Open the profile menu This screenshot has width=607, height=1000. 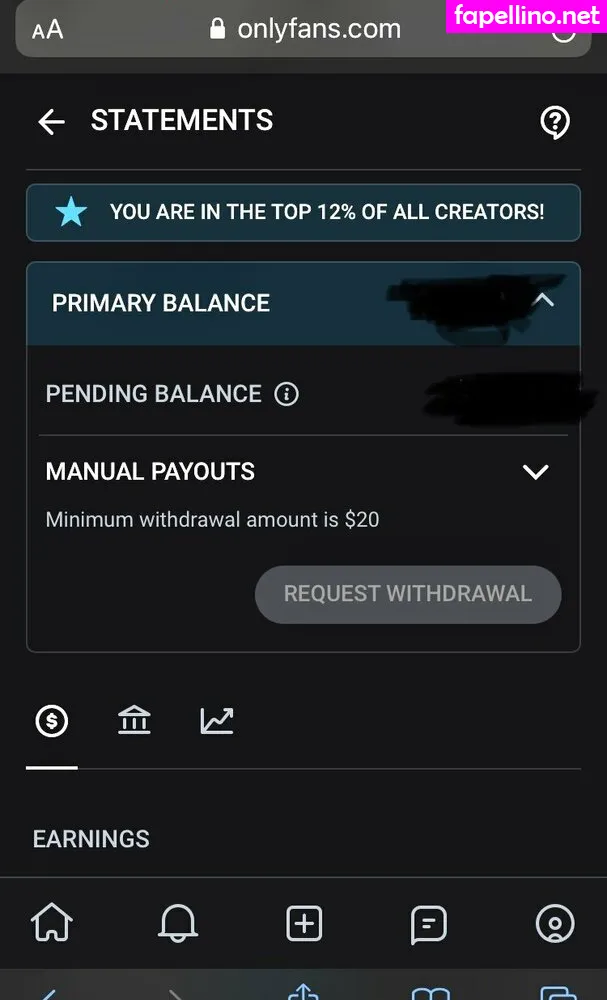[555, 924]
